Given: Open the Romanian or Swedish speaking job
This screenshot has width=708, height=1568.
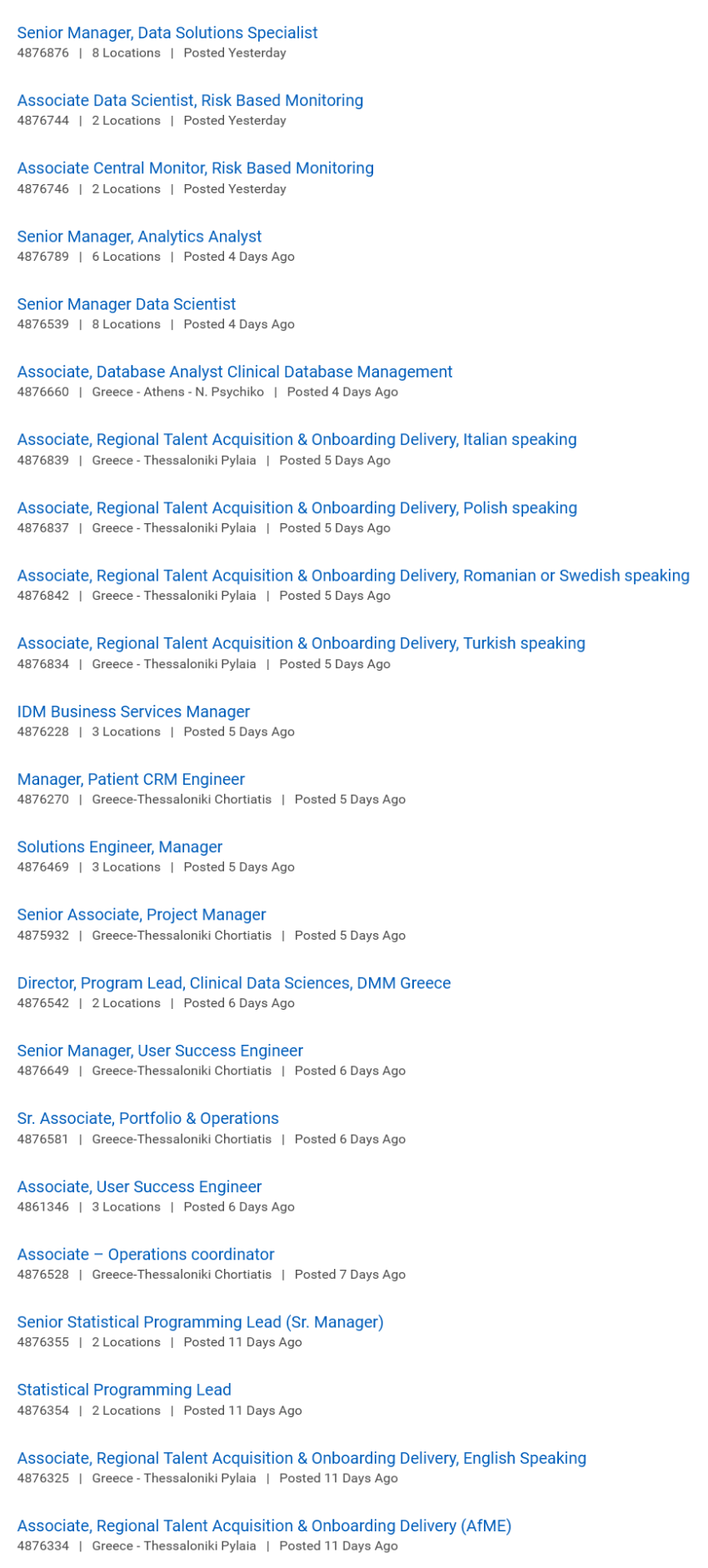Looking at the screenshot, I should pos(353,575).
